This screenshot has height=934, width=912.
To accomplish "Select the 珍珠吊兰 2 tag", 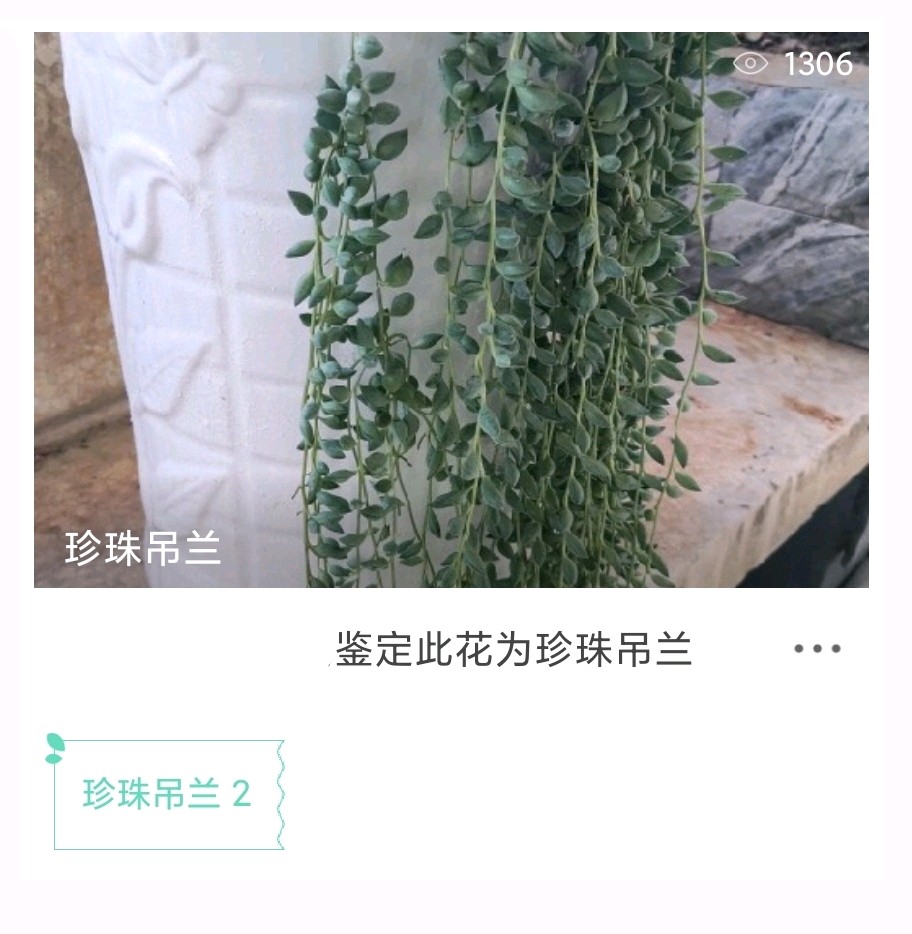I will (x=168, y=795).
